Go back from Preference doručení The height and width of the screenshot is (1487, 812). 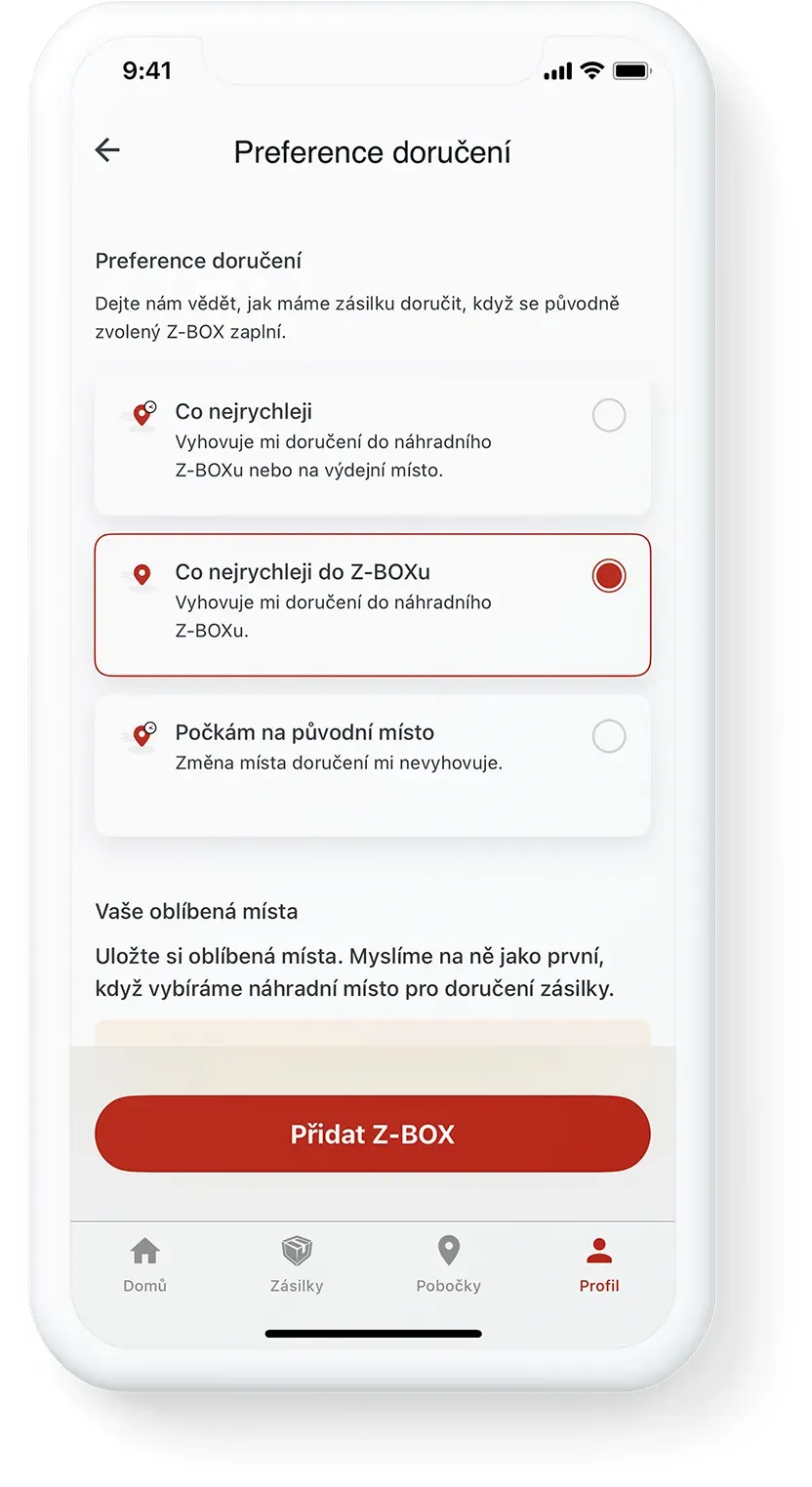pos(107,149)
